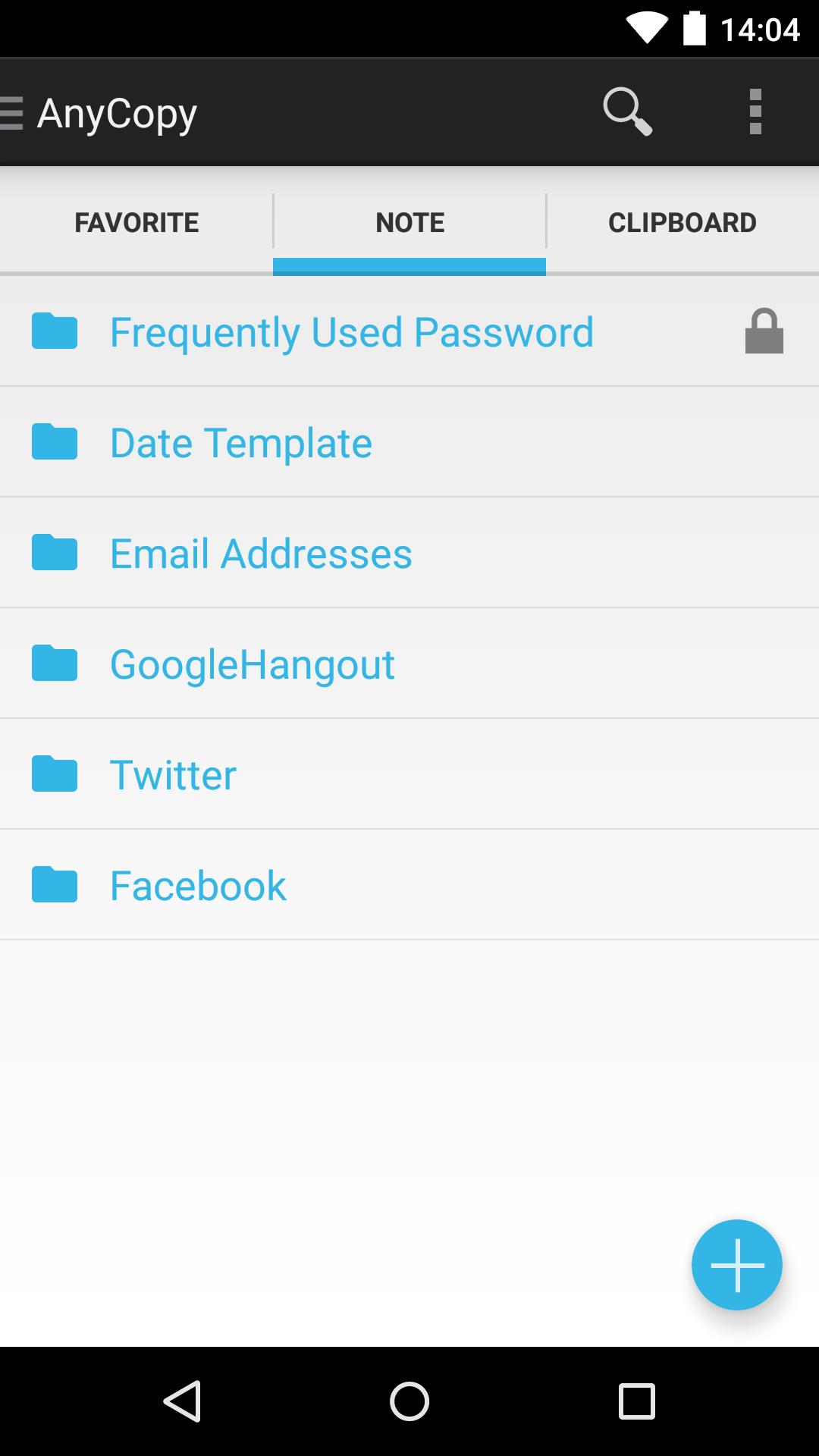
Task: Select the Note tab
Action: pyautogui.click(x=409, y=222)
